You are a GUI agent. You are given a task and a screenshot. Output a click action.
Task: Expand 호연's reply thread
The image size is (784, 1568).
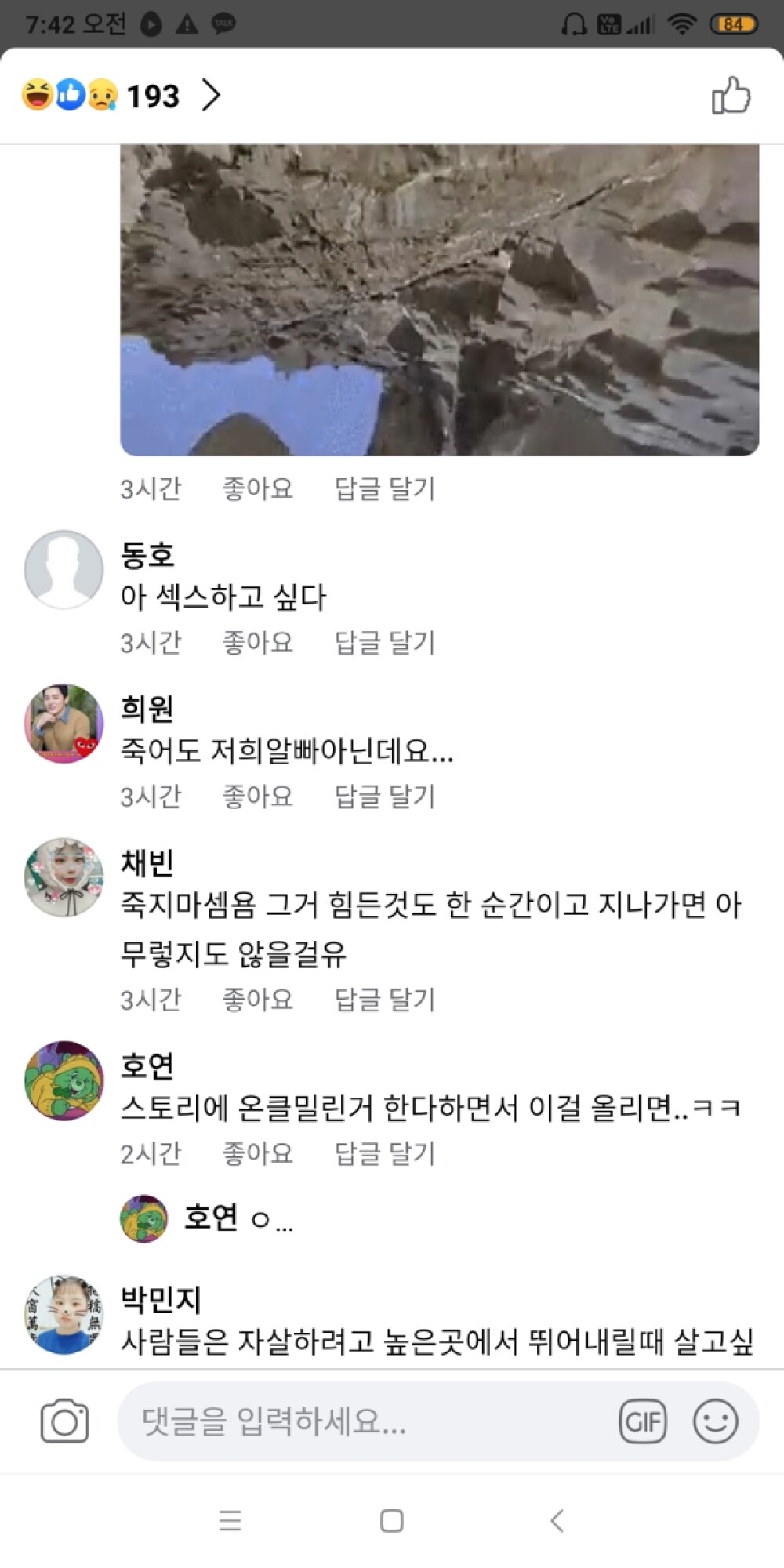(235, 1219)
